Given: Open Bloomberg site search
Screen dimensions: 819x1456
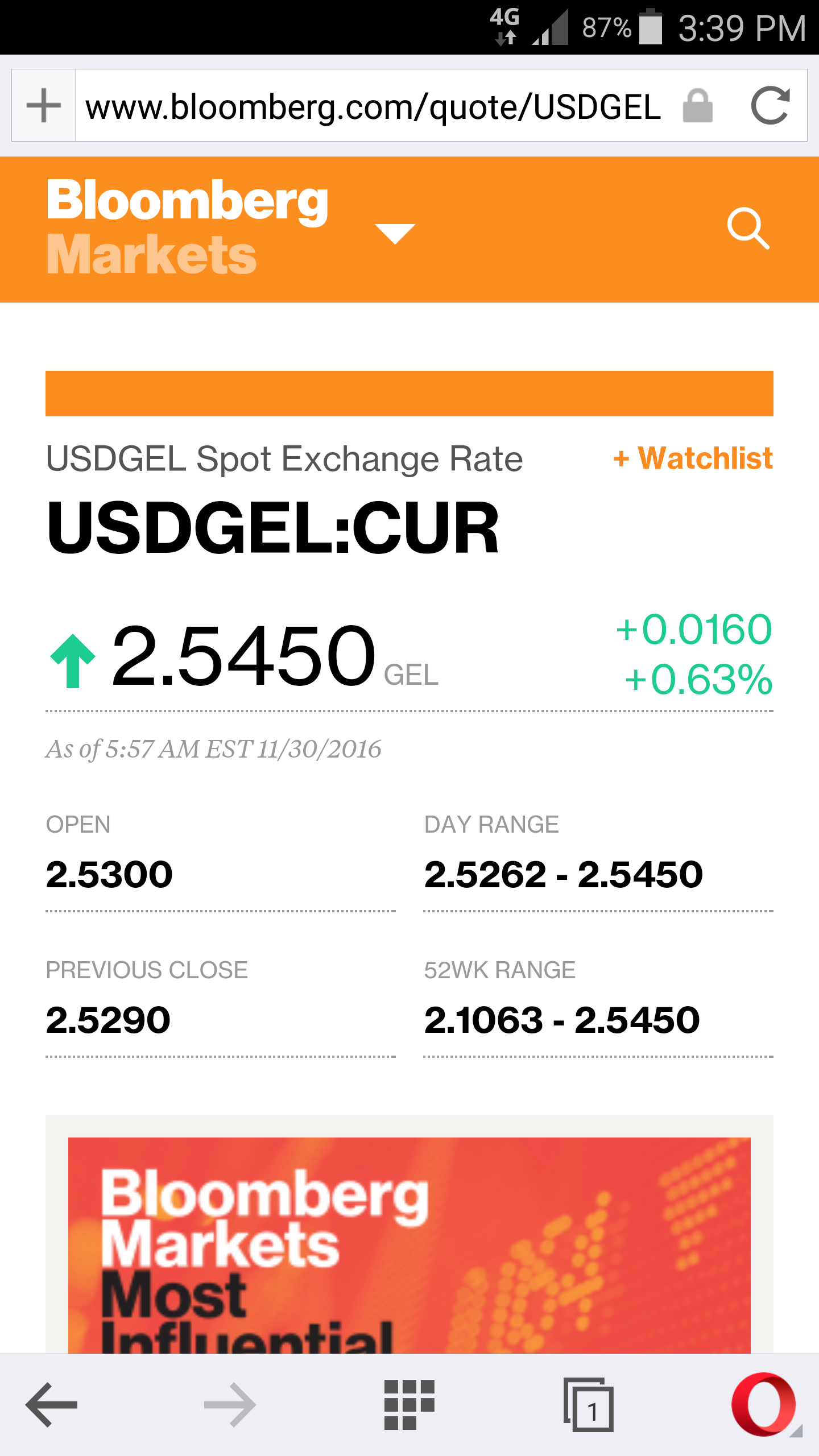Looking at the screenshot, I should [x=748, y=229].
